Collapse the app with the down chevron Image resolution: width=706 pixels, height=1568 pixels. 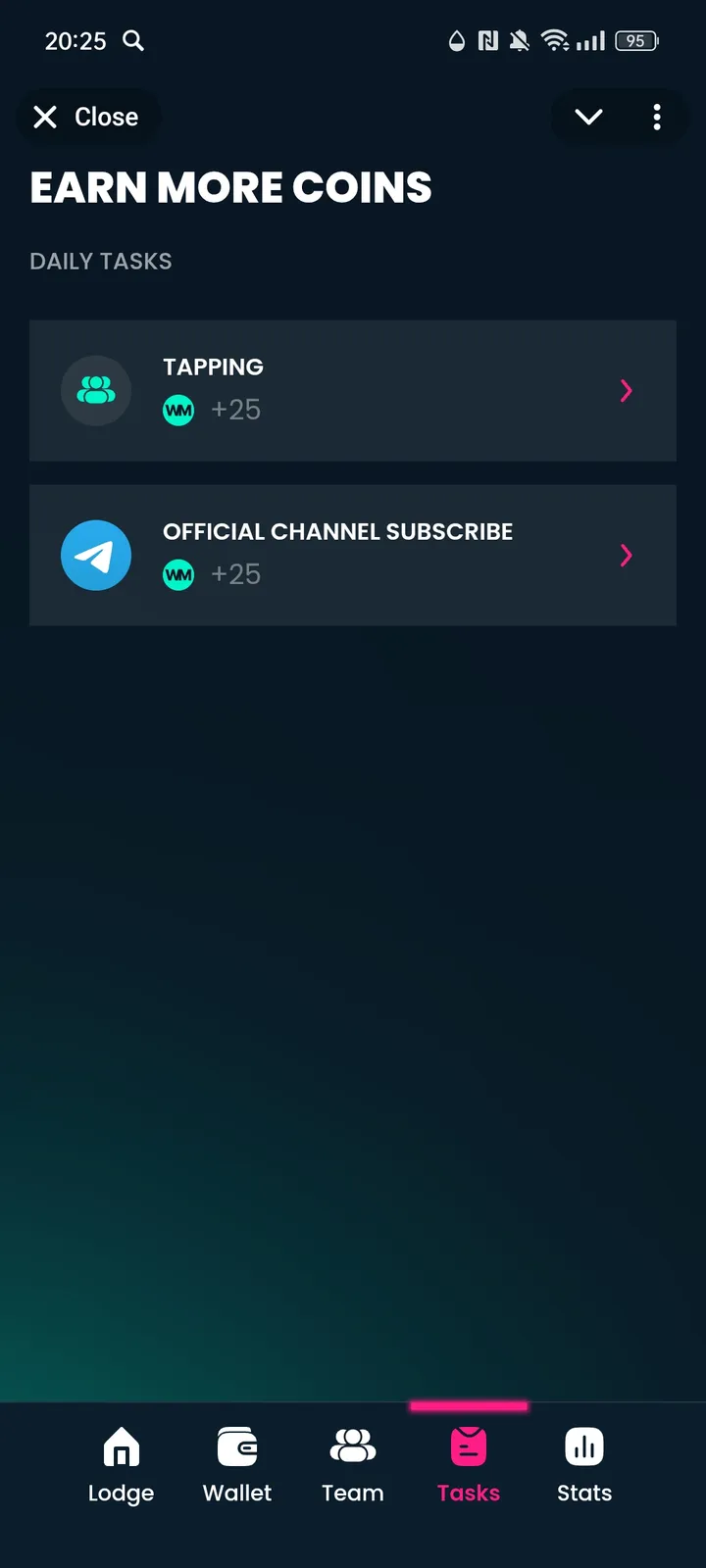click(x=588, y=117)
